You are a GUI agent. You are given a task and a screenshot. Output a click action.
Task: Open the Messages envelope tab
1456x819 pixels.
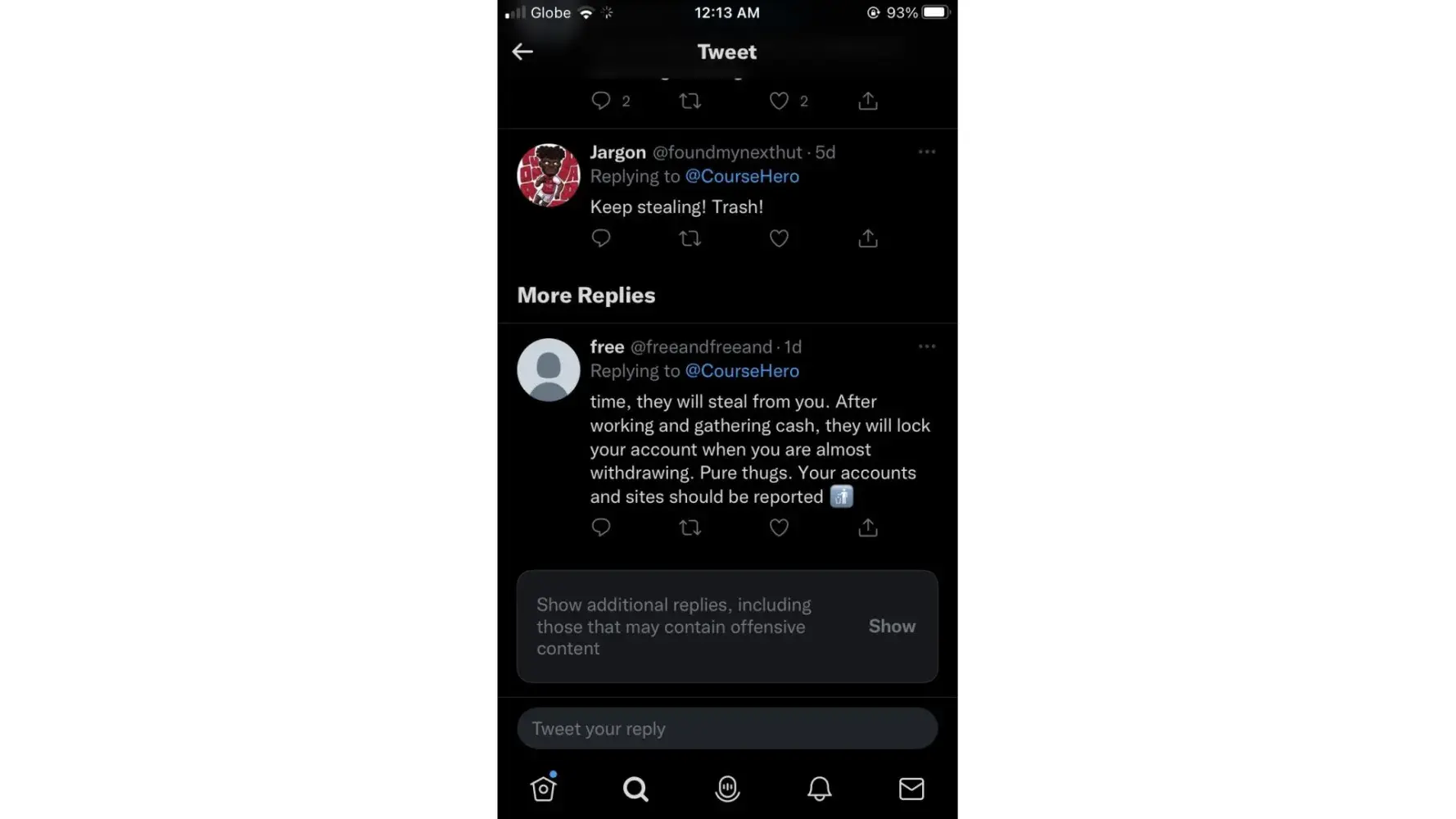click(x=911, y=788)
